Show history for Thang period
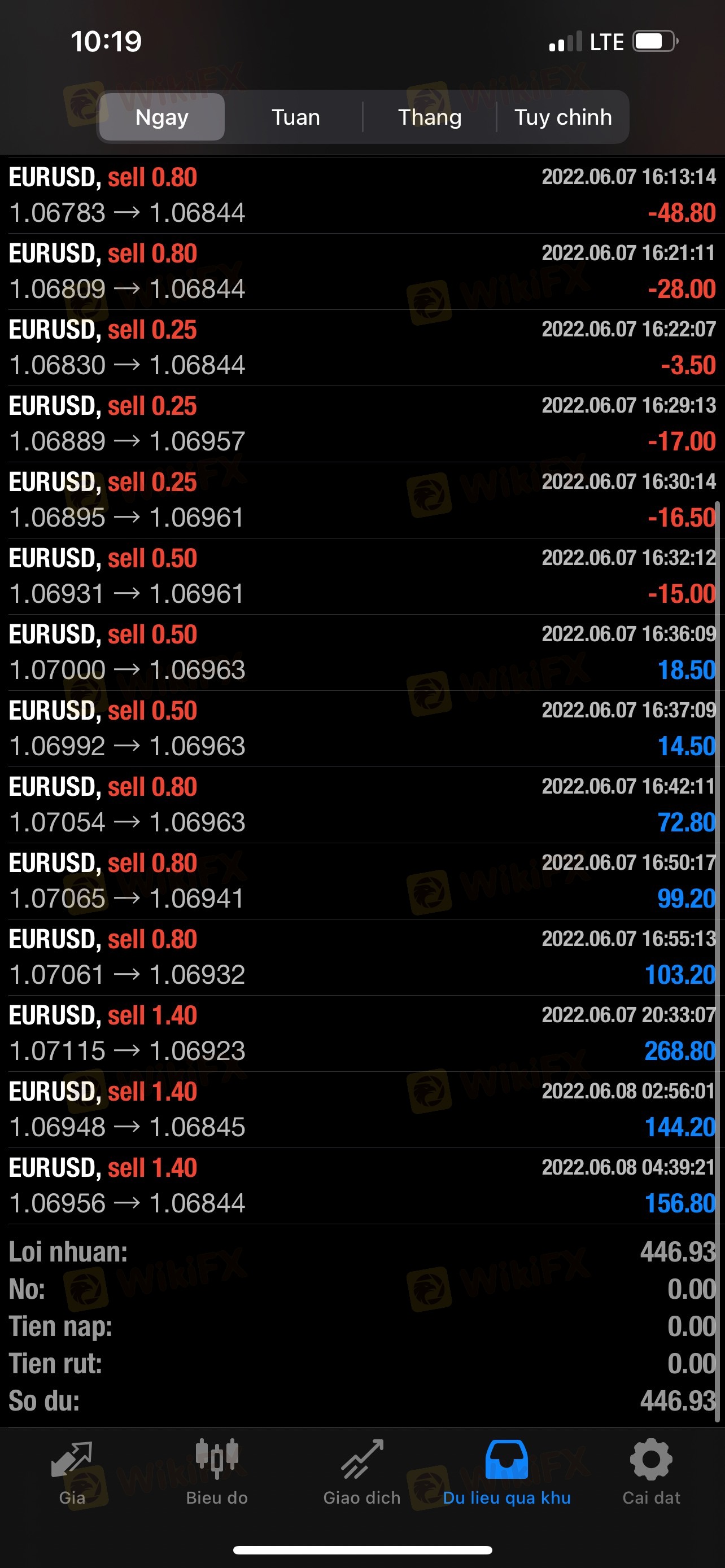This screenshot has width=725, height=1568. [430, 117]
